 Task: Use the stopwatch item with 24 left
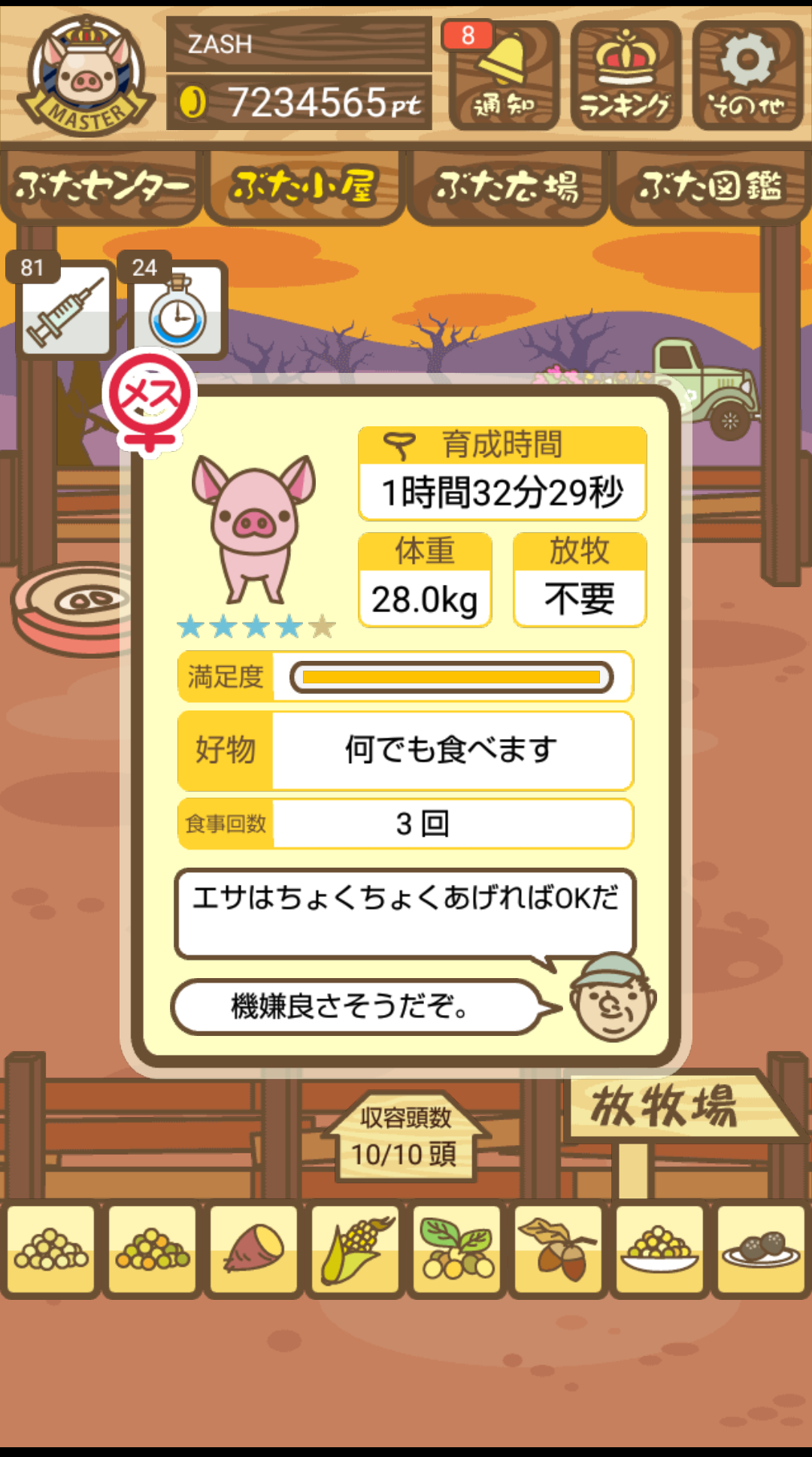point(178,310)
